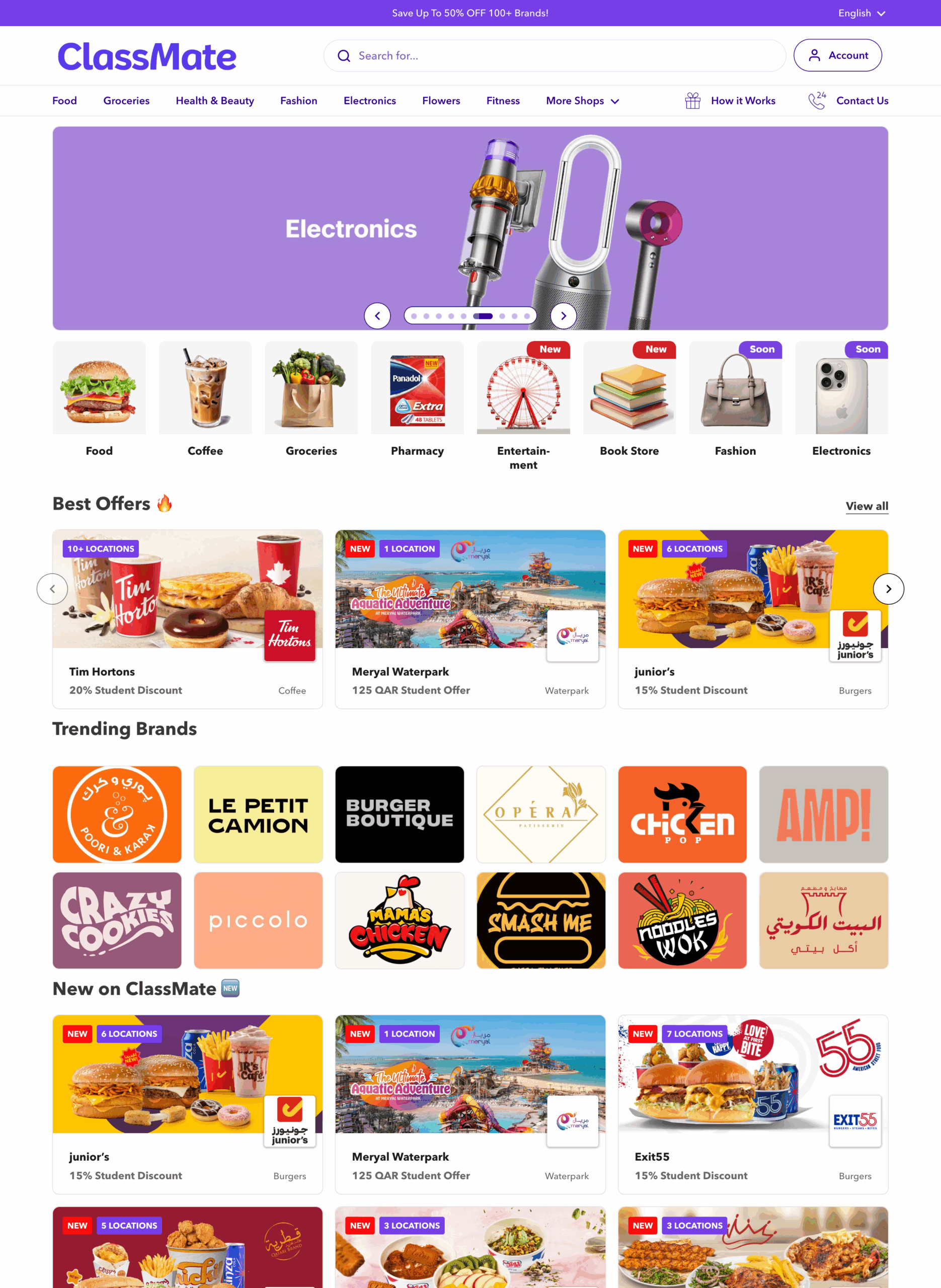This screenshot has height=1288, width=941.
Task: Open the Crazy Cookies brand tile
Action: (117, 920)
